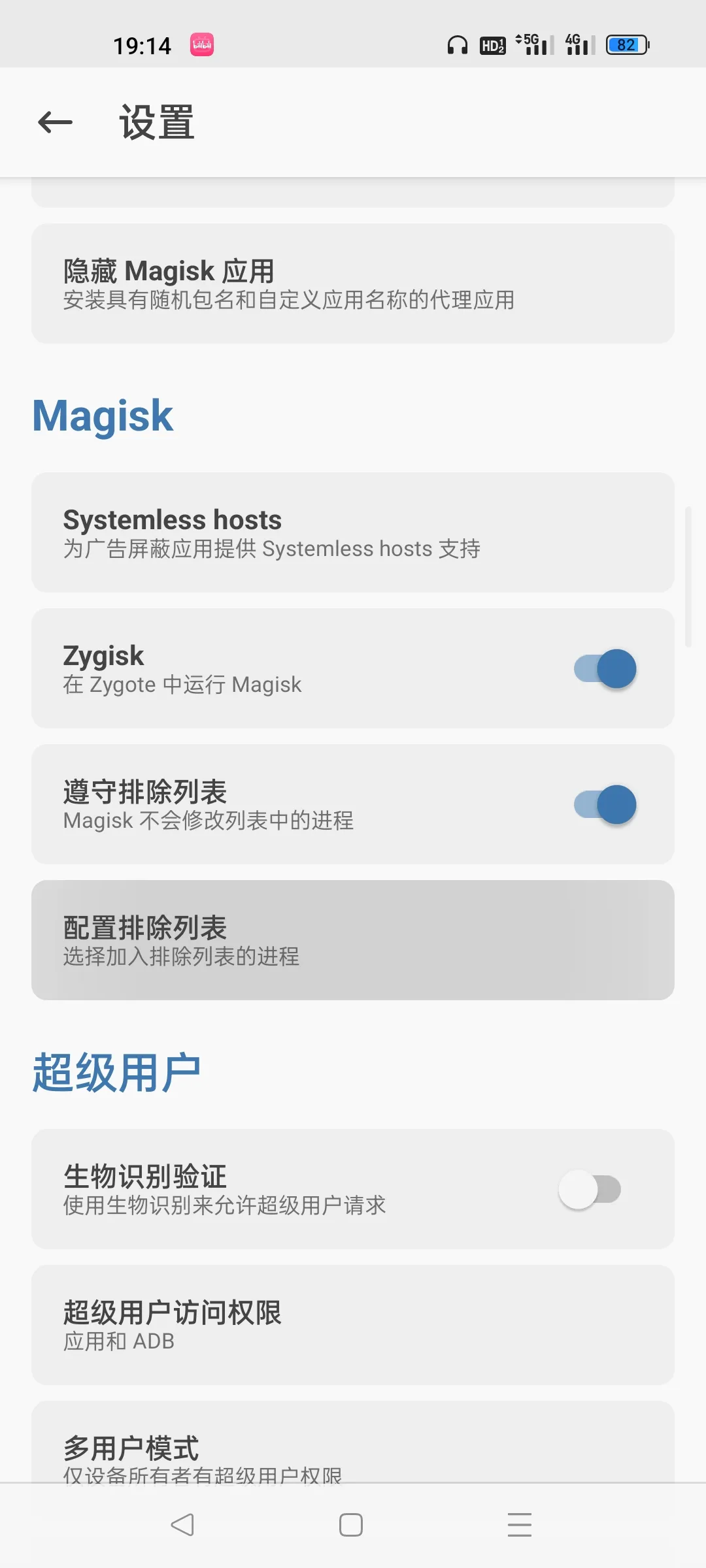Open 超级用户访问权限 options
This screenshot has width=706, height=1568.
click(353, 1325)
